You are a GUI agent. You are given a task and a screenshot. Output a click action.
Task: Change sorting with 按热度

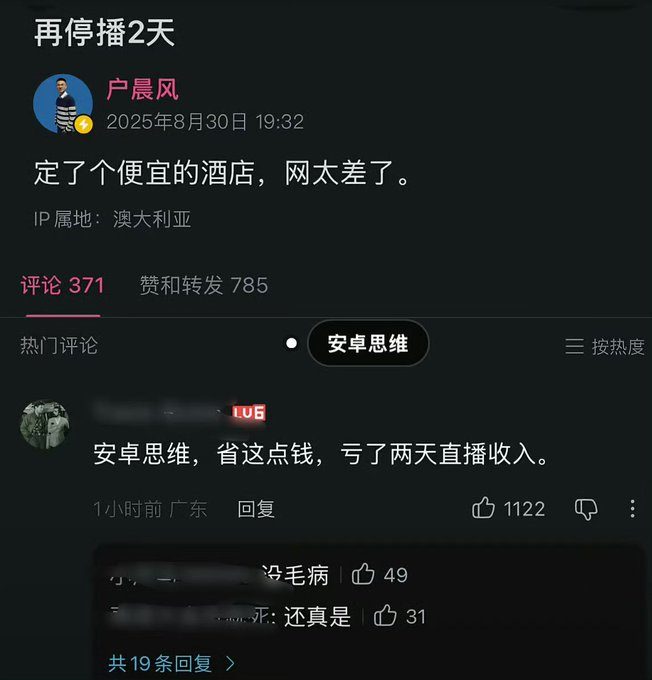tap(605, 346)
